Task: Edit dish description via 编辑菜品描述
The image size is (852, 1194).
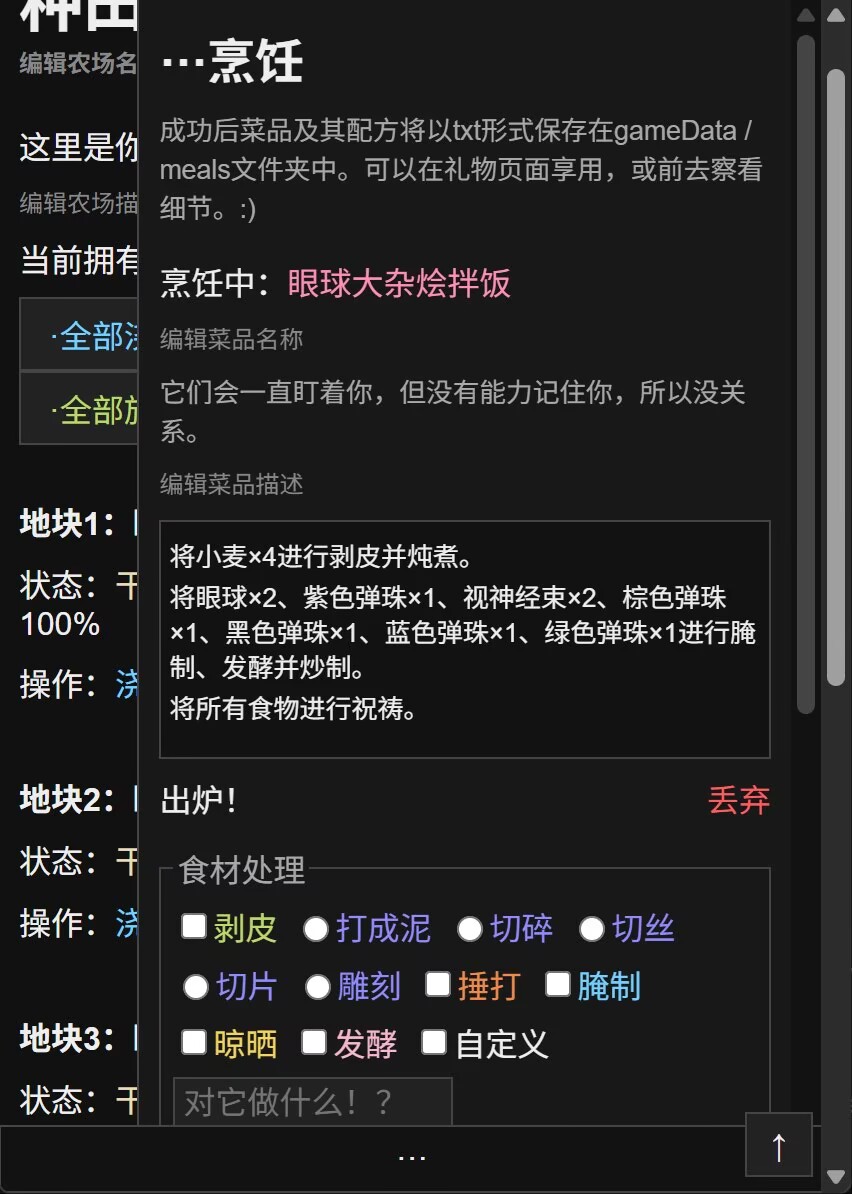Action: 231,484
